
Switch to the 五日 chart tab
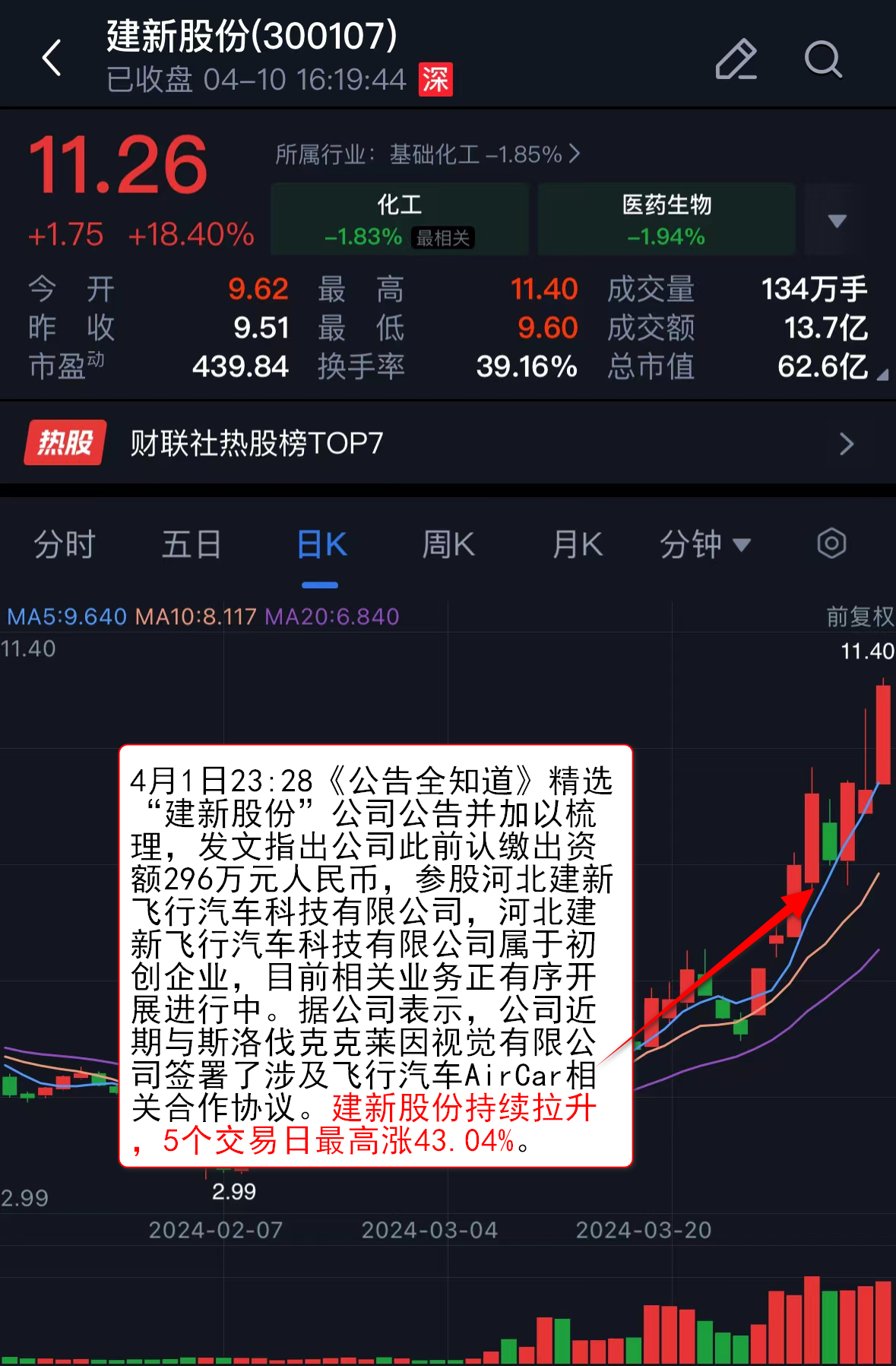192,544
